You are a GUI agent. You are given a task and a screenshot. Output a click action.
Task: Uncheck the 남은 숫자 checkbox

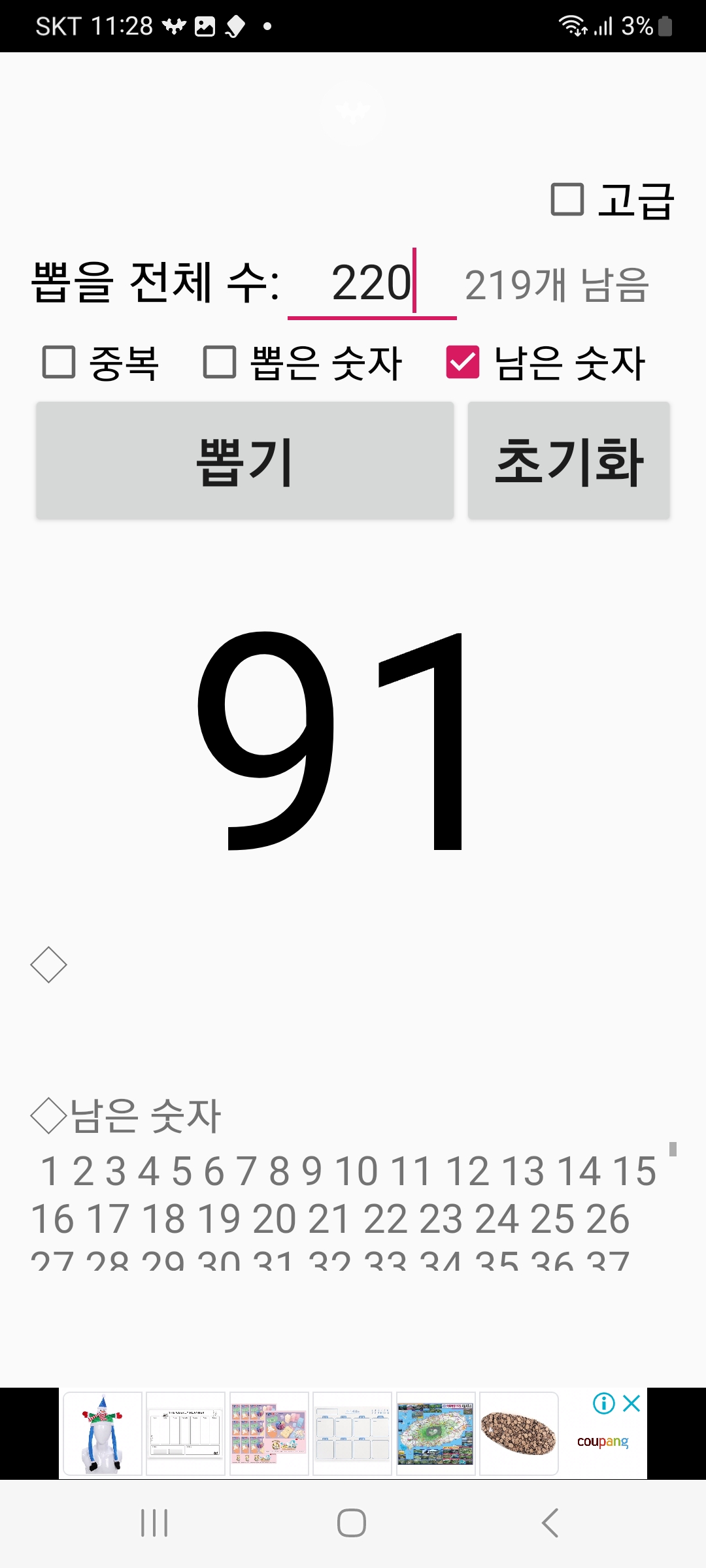(463, 363)
